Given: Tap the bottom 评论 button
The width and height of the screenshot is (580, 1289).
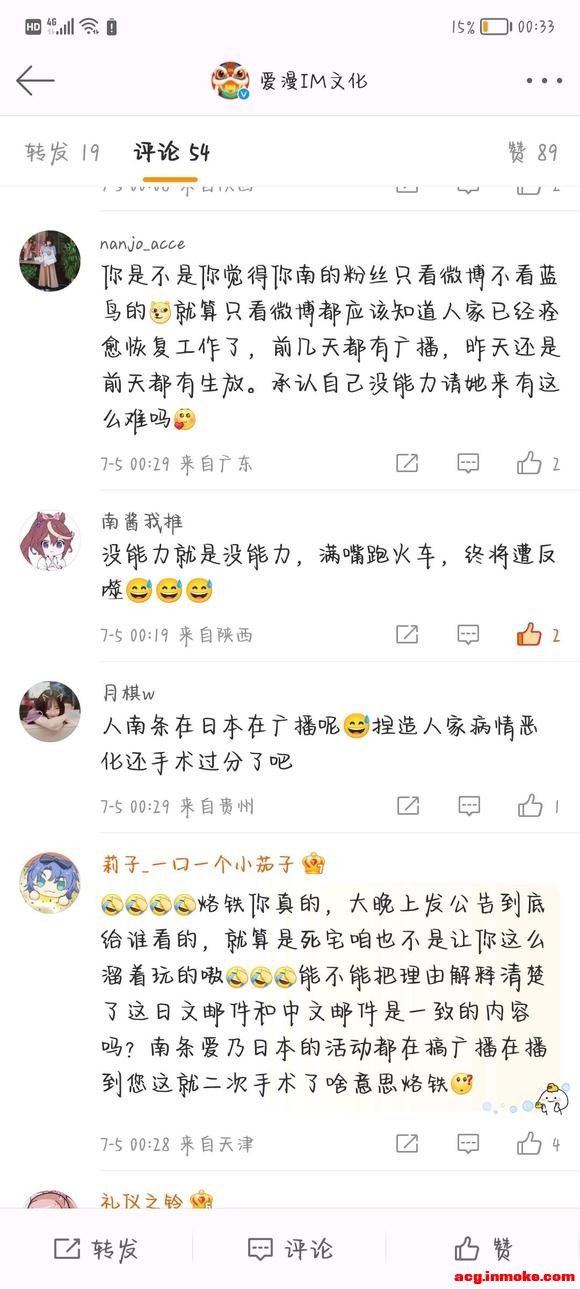Looking at the screenshot, I should 290,1249.
